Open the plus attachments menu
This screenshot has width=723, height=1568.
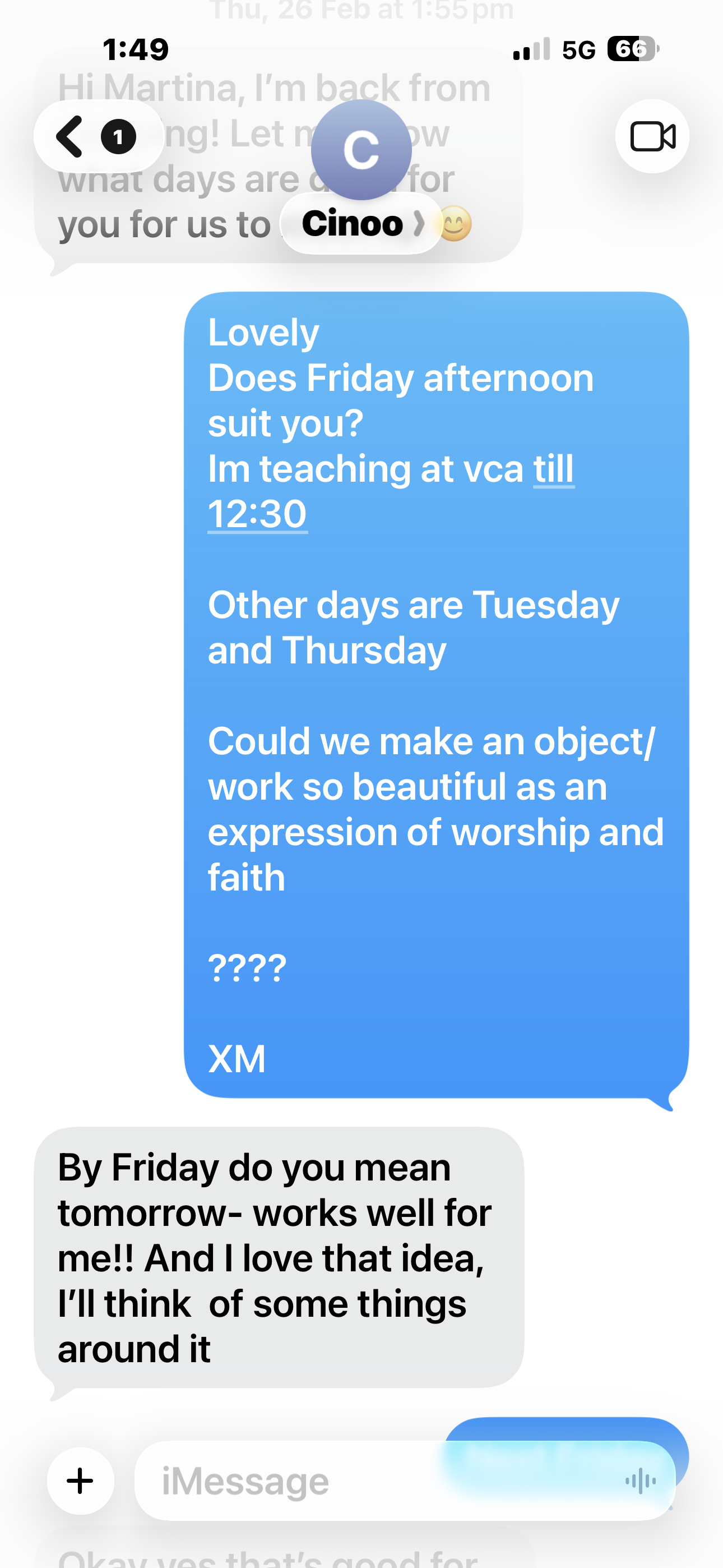click(x=80, y=1481)
